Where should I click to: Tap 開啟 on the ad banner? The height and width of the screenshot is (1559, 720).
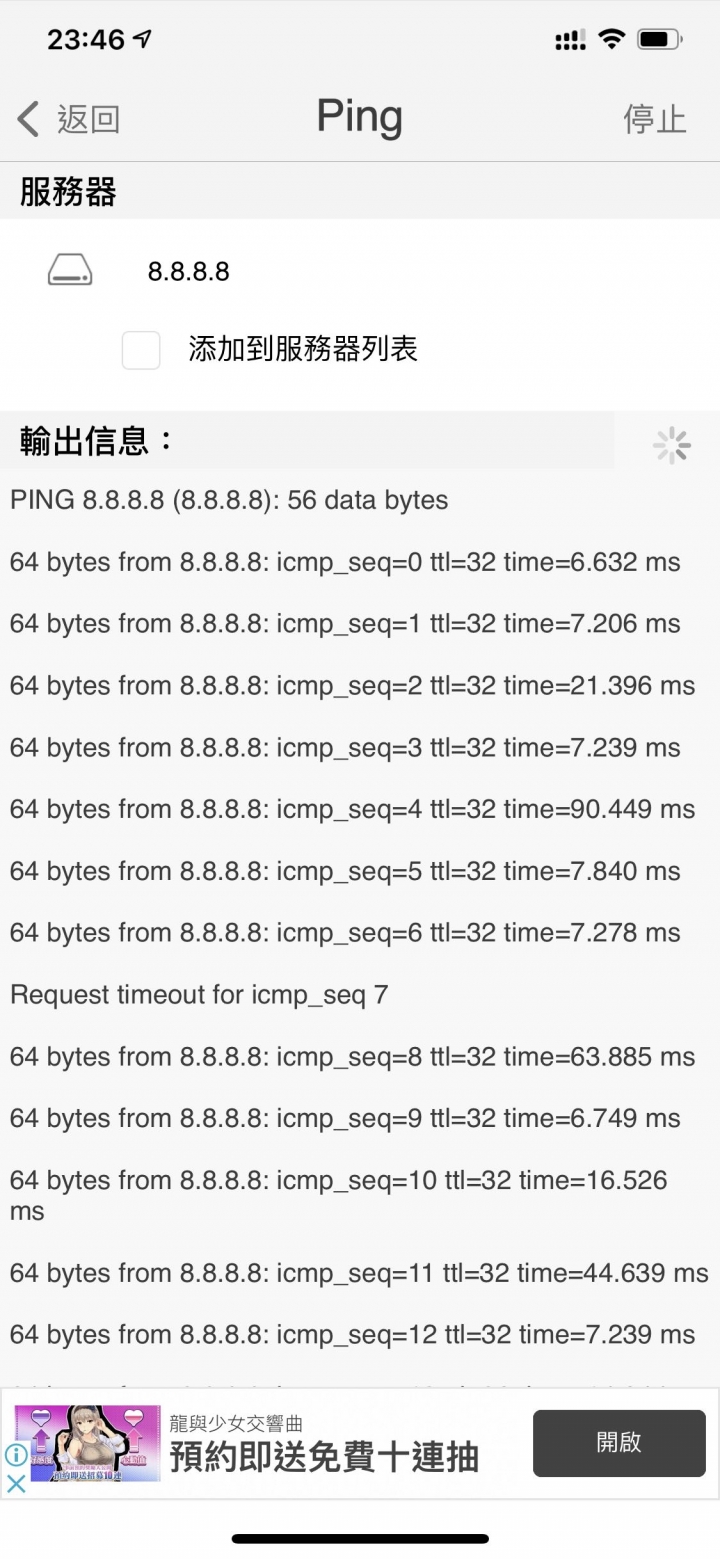point(619,1443)
